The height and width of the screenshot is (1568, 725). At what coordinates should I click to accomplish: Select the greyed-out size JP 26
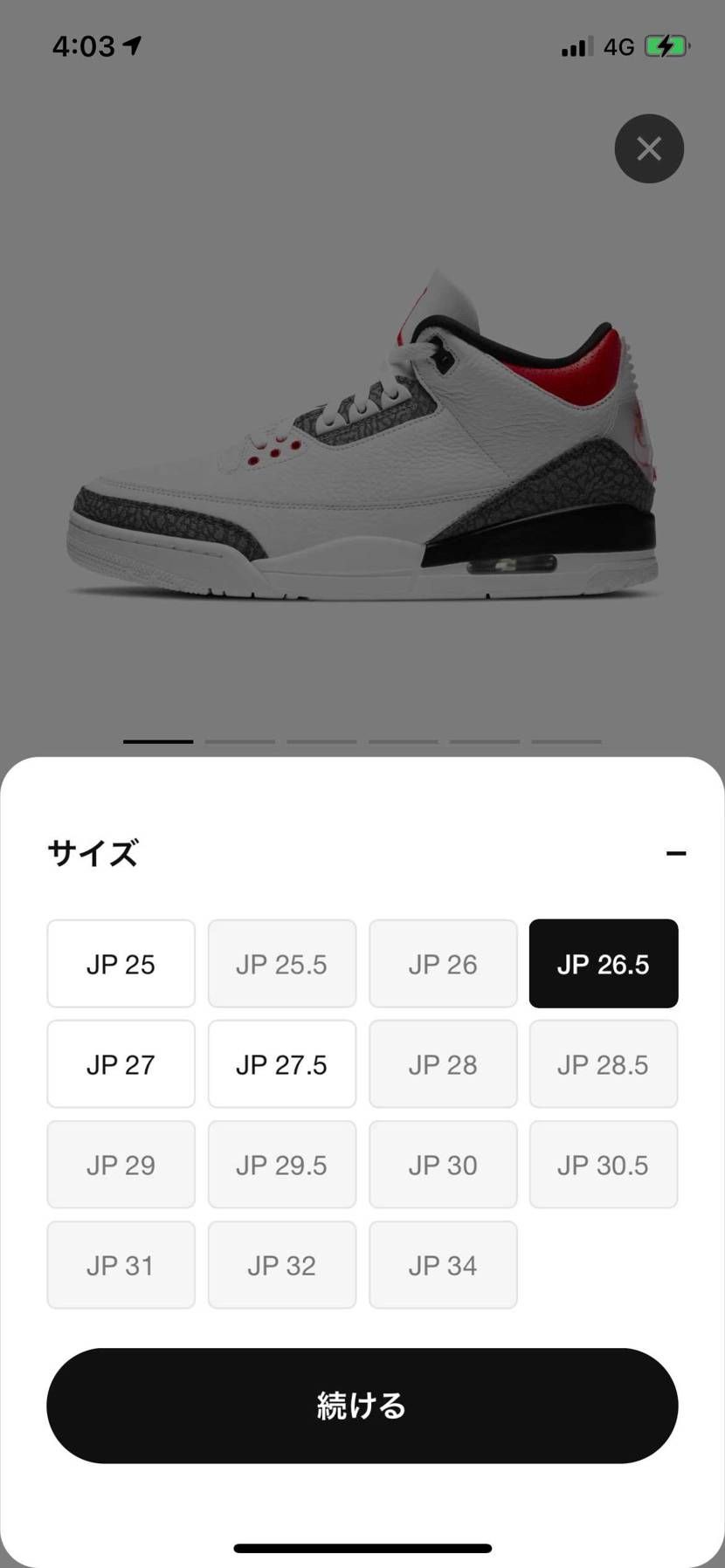[443, 964]
